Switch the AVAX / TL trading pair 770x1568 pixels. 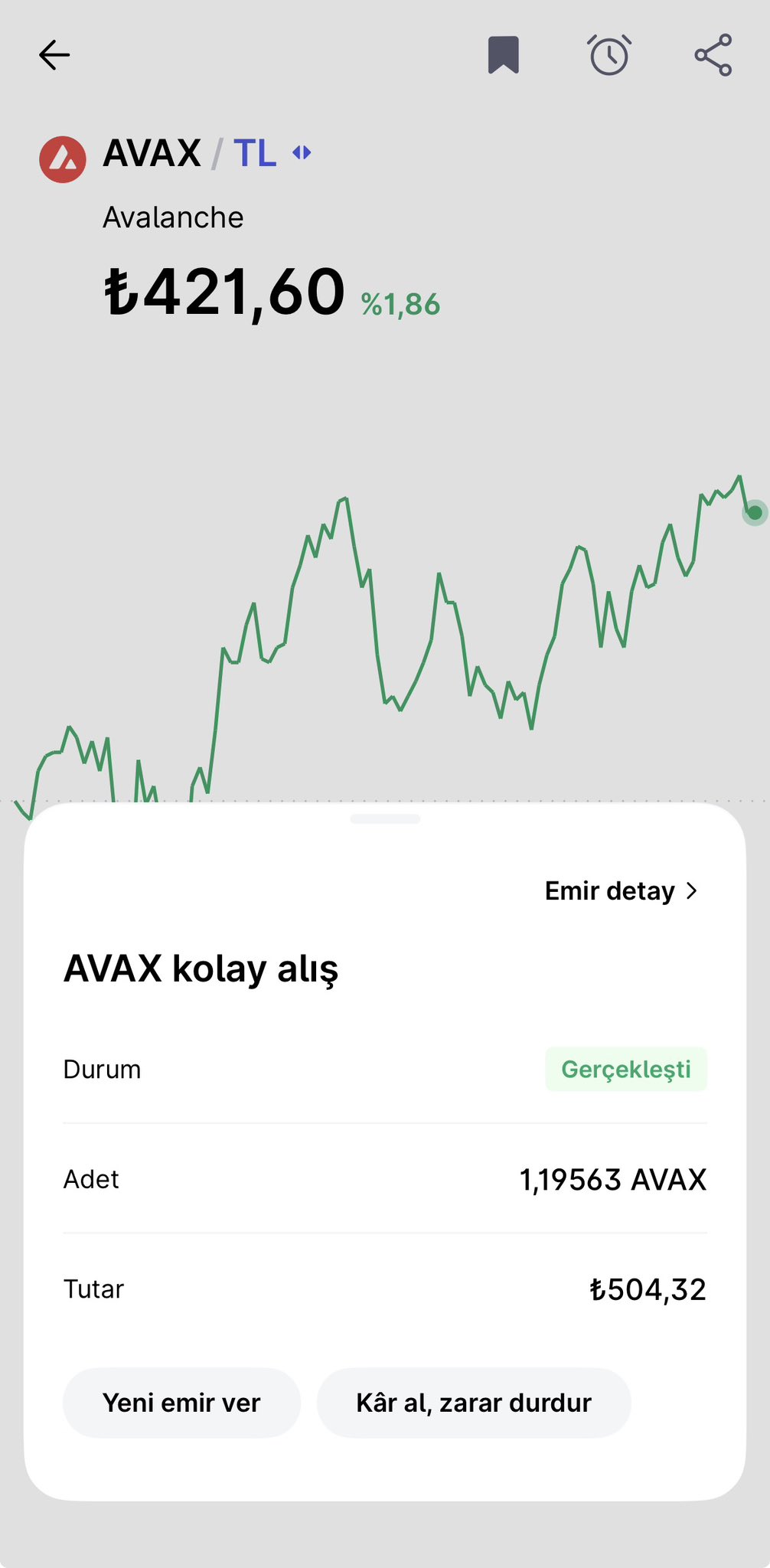302,153
